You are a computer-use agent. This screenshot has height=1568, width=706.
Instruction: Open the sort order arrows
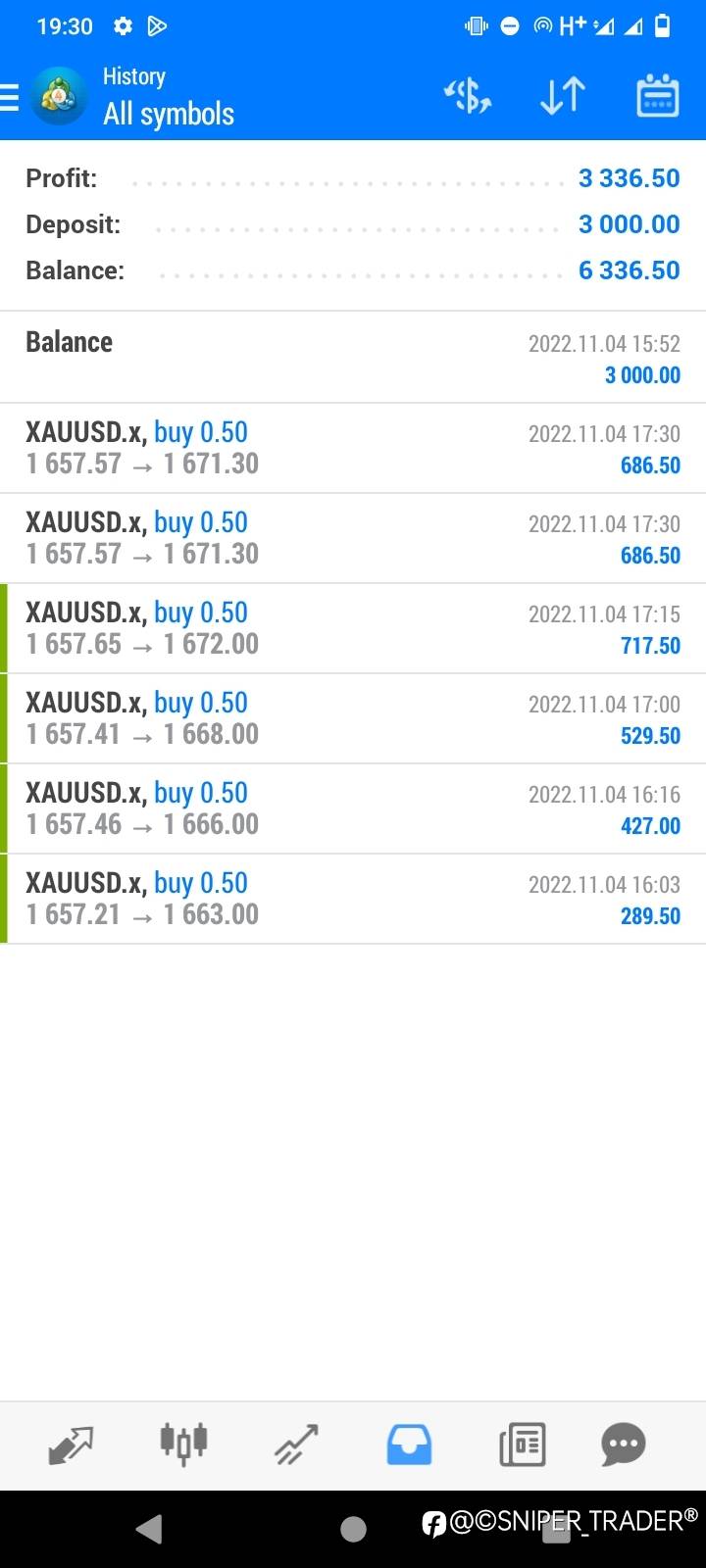(x=563, y=96)
